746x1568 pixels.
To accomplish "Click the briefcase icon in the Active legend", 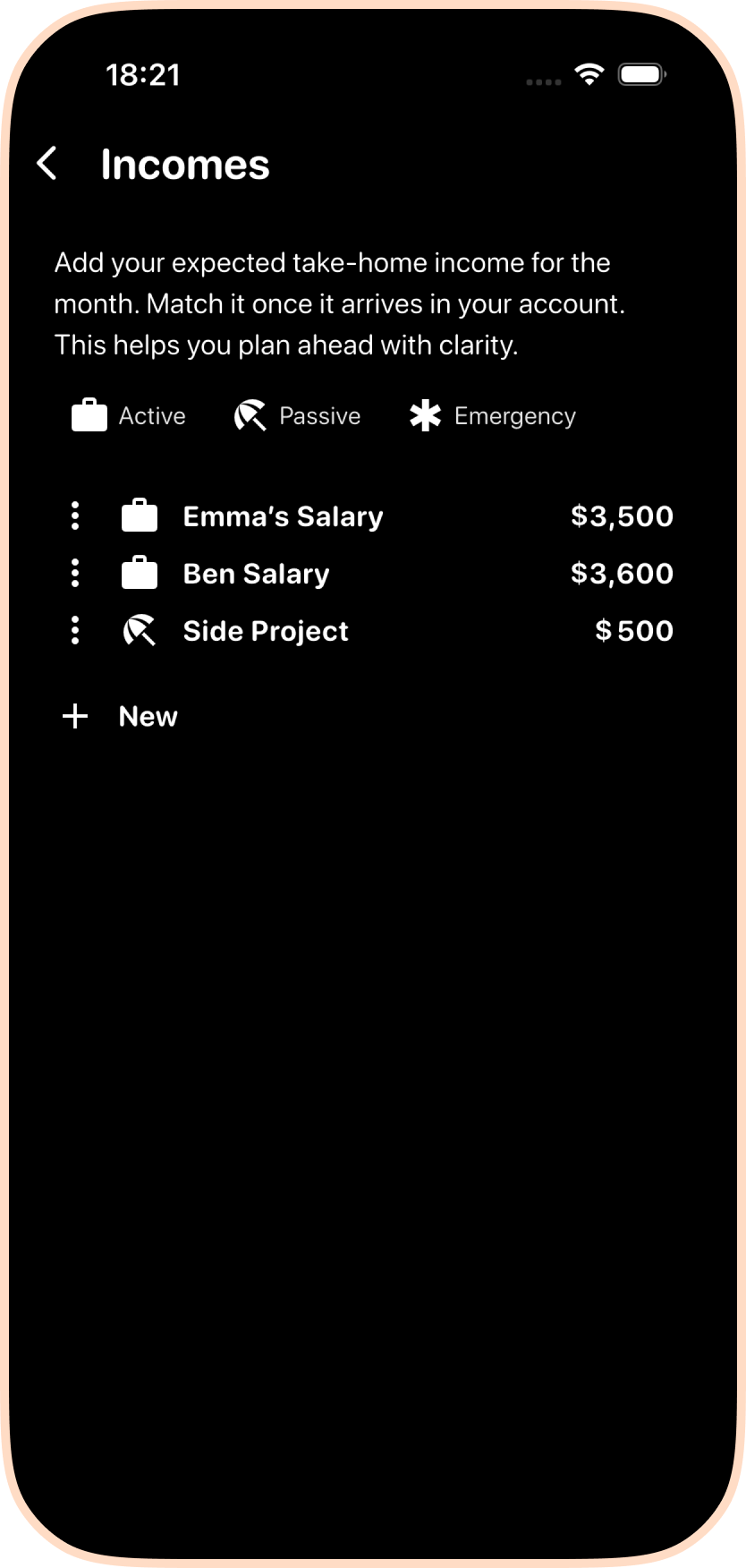I will click(89, 414).
